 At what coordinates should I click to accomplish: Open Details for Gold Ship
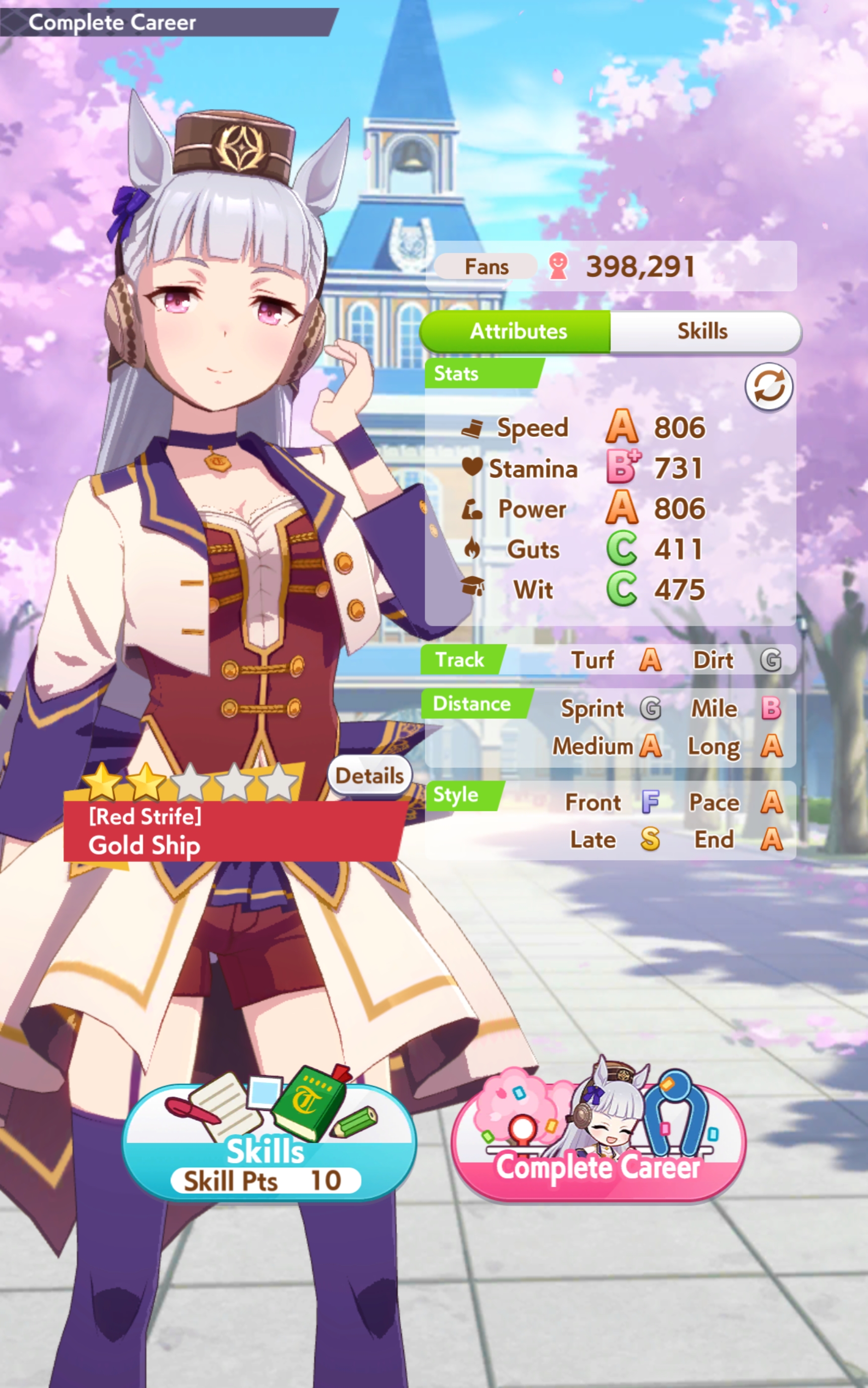[370, 776]
